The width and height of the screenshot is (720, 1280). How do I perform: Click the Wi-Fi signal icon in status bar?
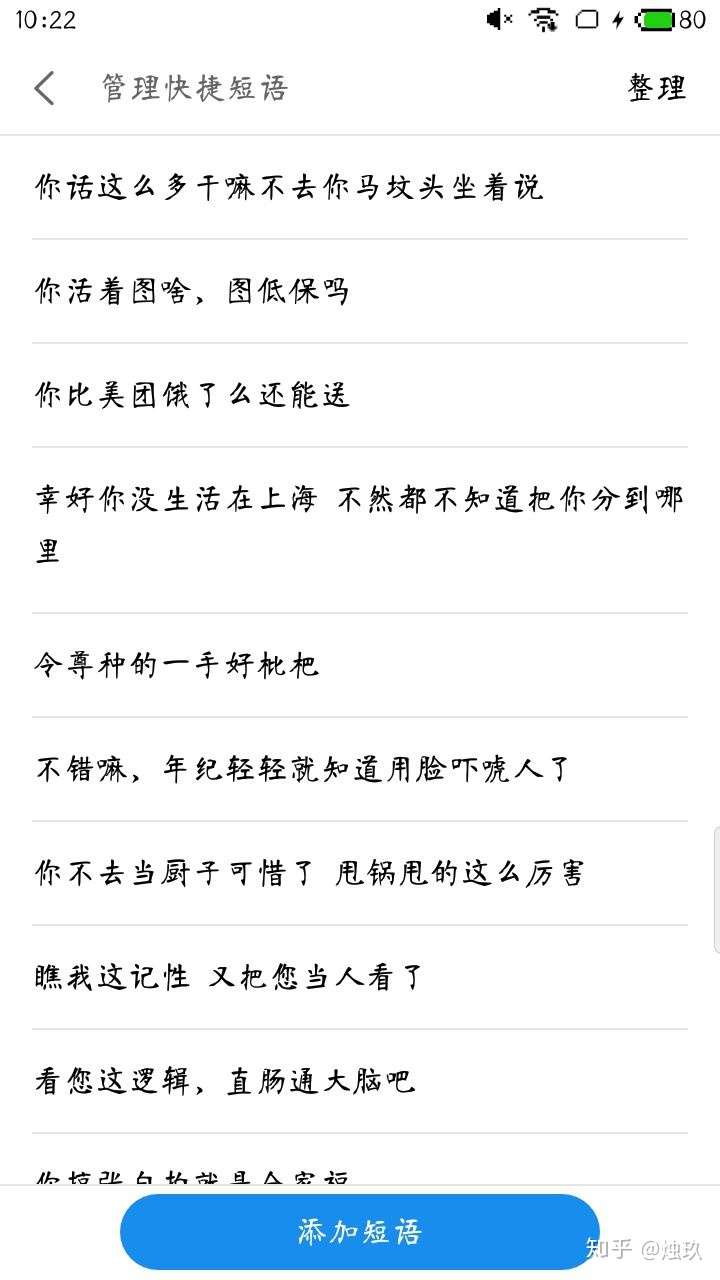pos(545,18)
